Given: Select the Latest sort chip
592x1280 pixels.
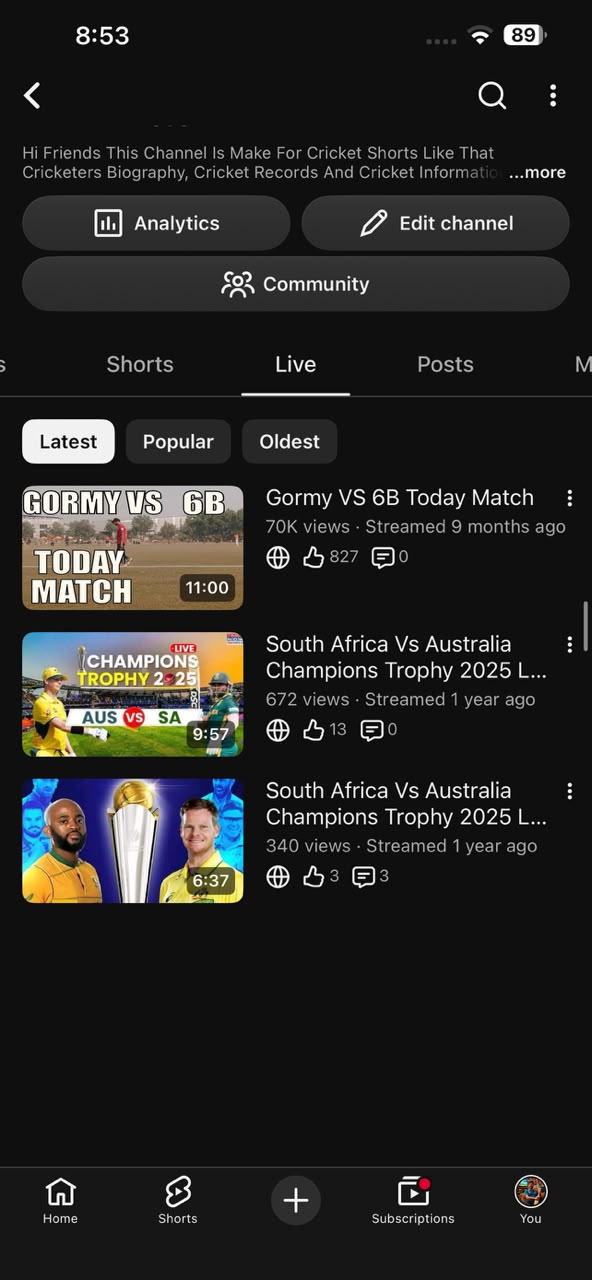Looking at the screenshot, I should pyautogui.click(x=68, y=441).
